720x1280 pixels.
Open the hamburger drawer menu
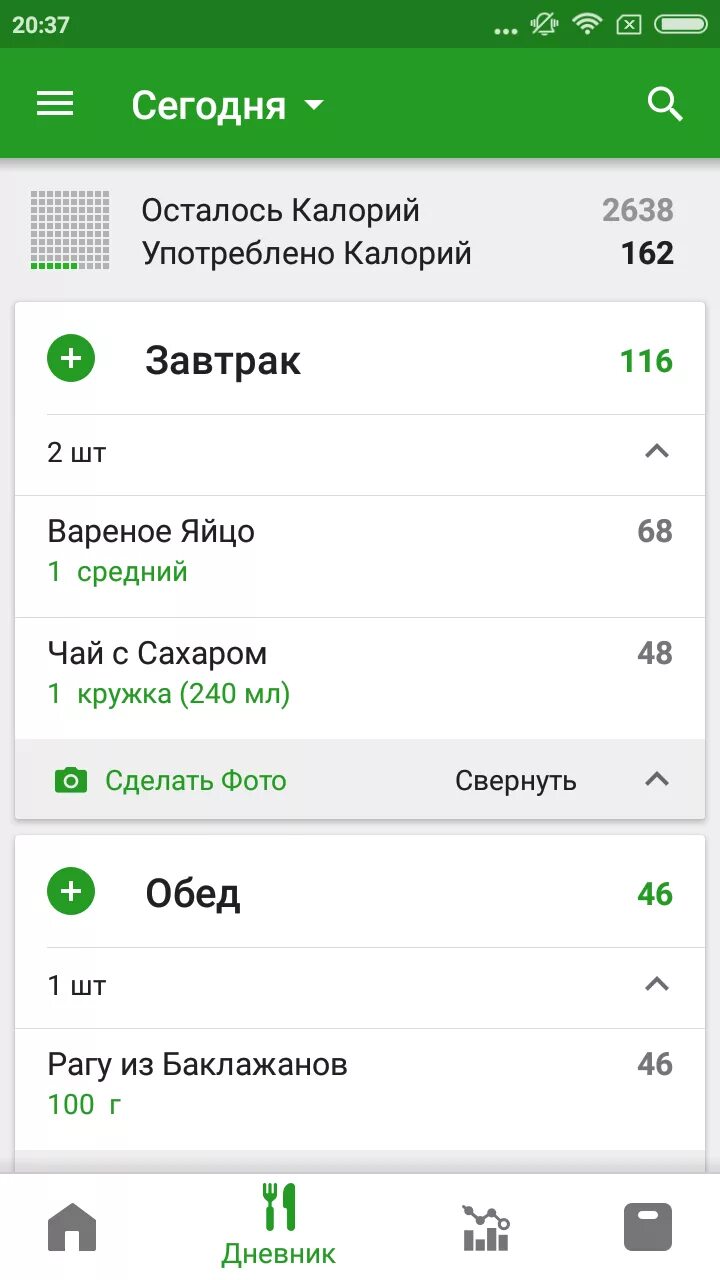(x=55, y=104)
